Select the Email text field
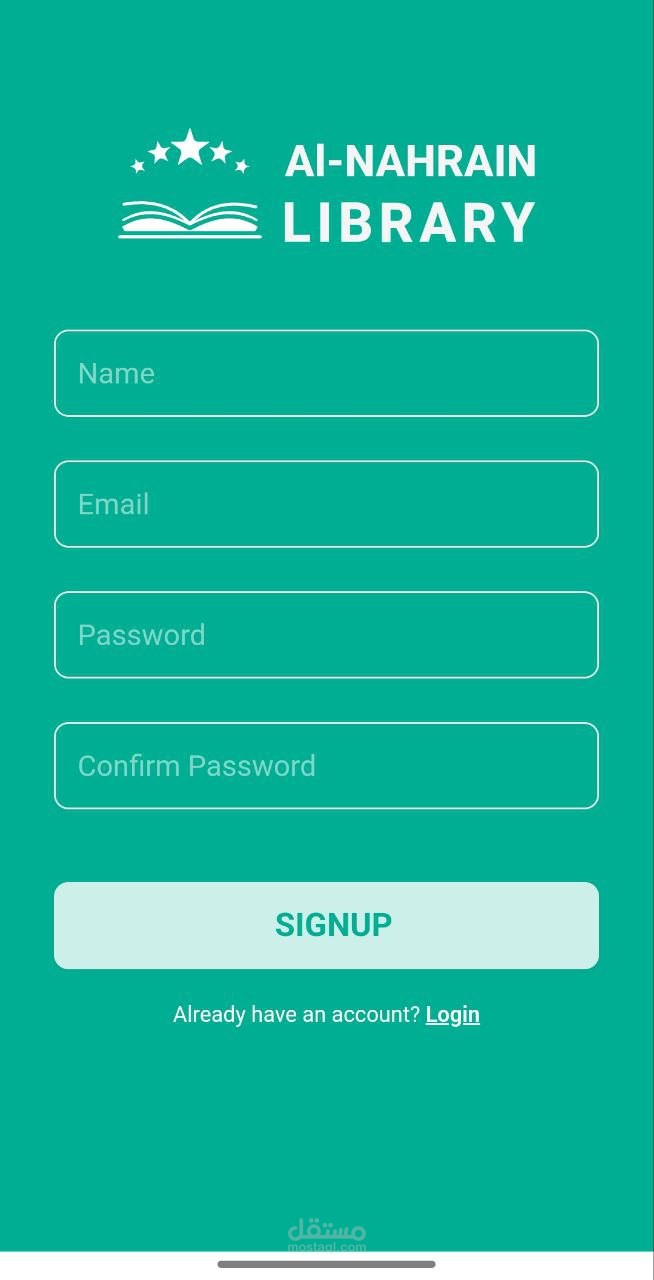Screen dimensions: 654x1280 click(326, 504)
